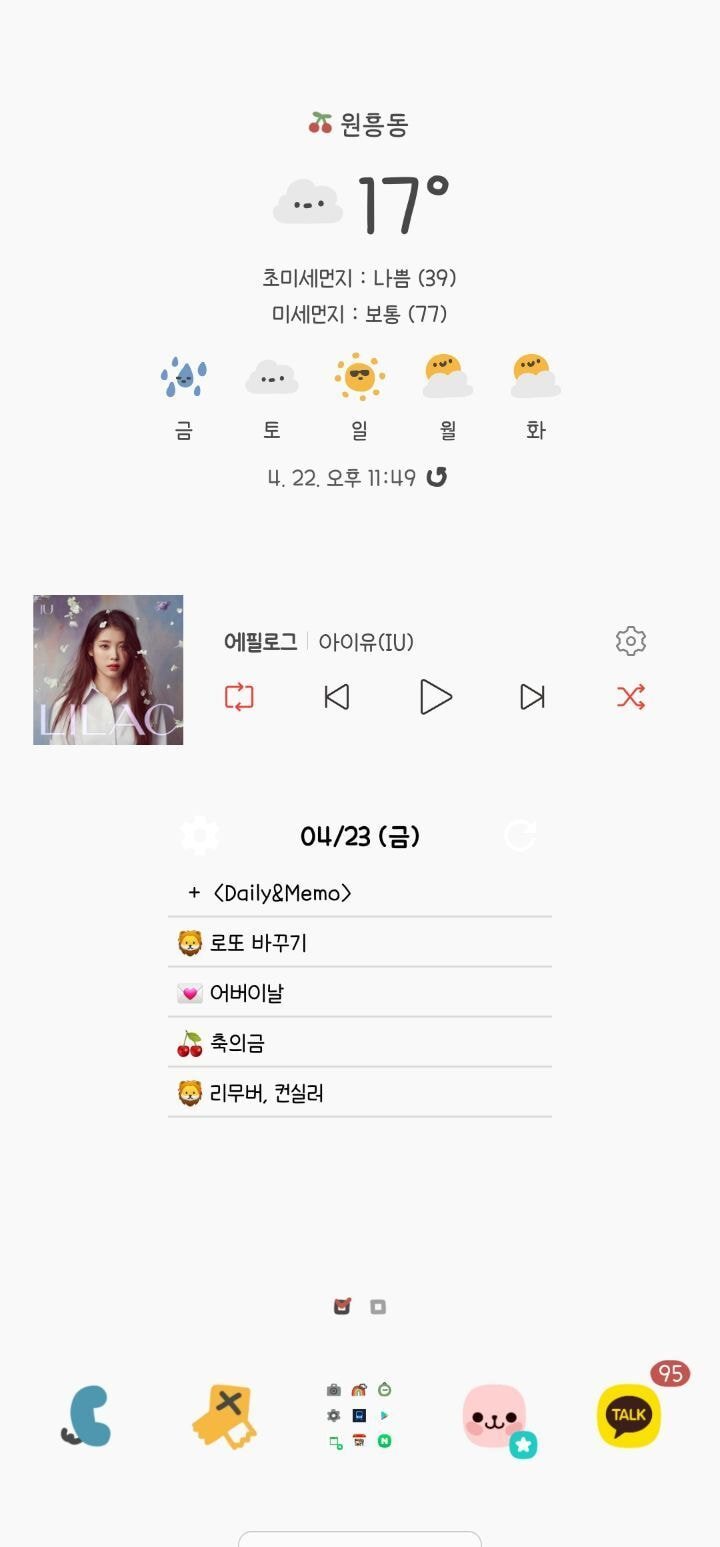720x1547 pixels.
Task: Open the yellow X tag app
Action: (224, 1416)
